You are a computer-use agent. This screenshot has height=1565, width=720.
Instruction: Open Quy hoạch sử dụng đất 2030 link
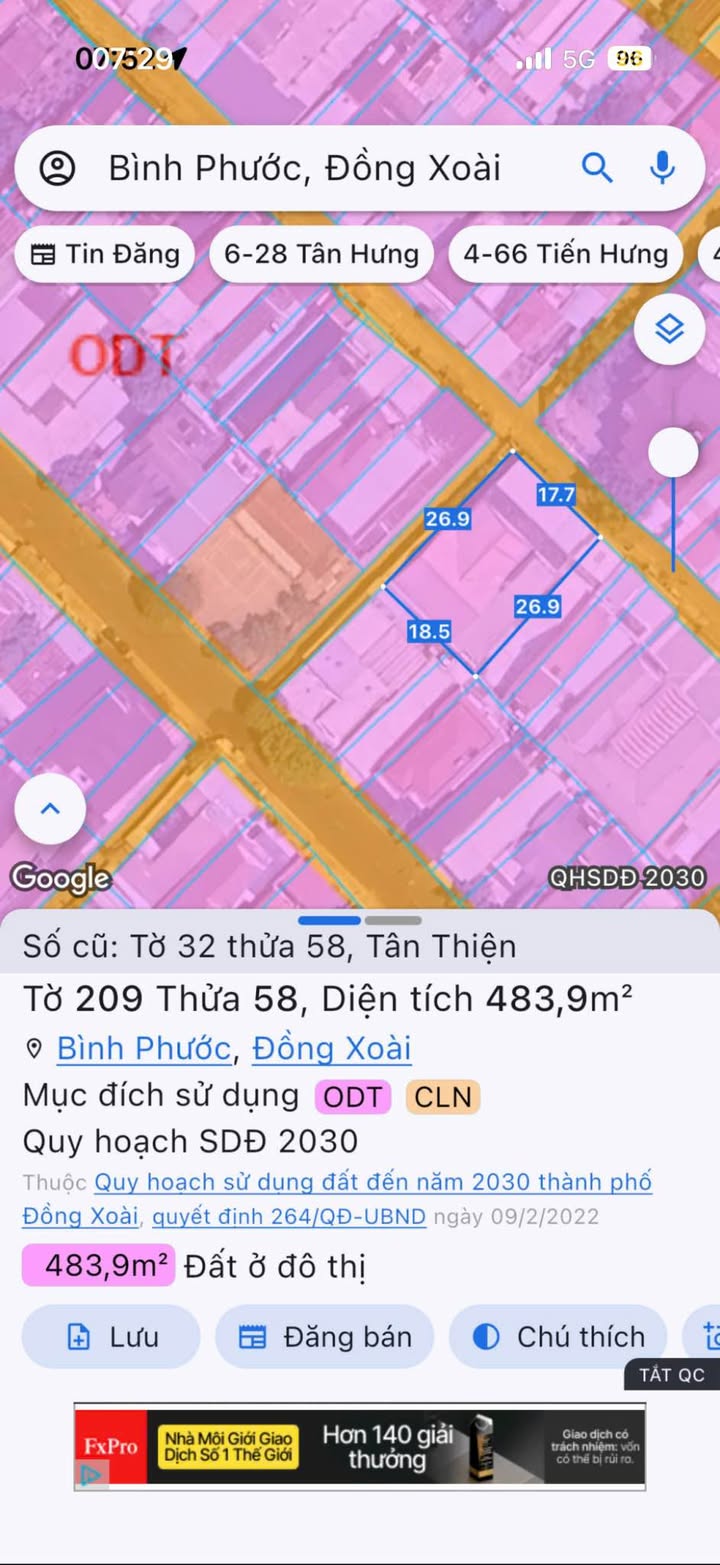373,1183
